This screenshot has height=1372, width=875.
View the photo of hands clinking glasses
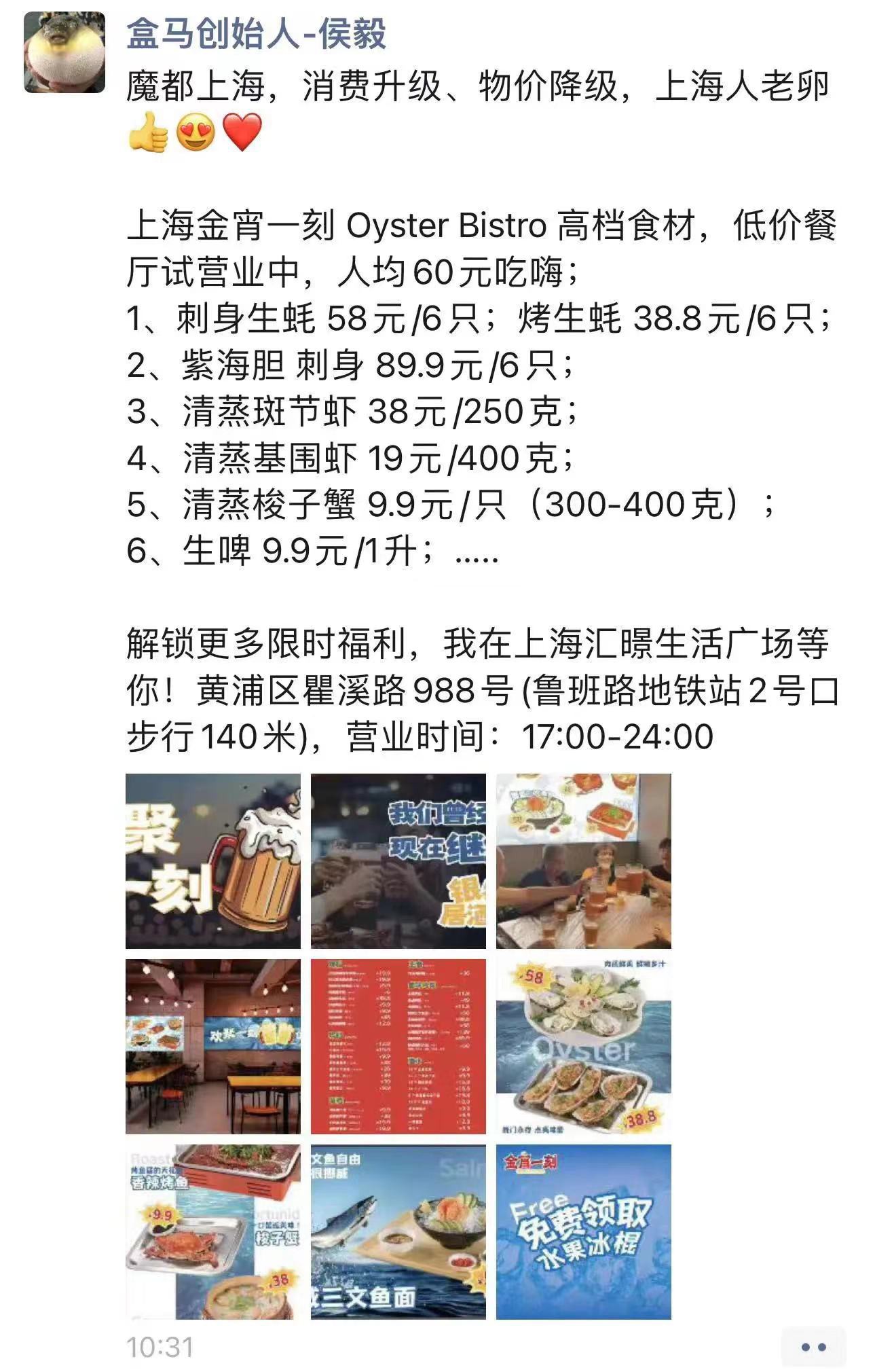point(398,861)
